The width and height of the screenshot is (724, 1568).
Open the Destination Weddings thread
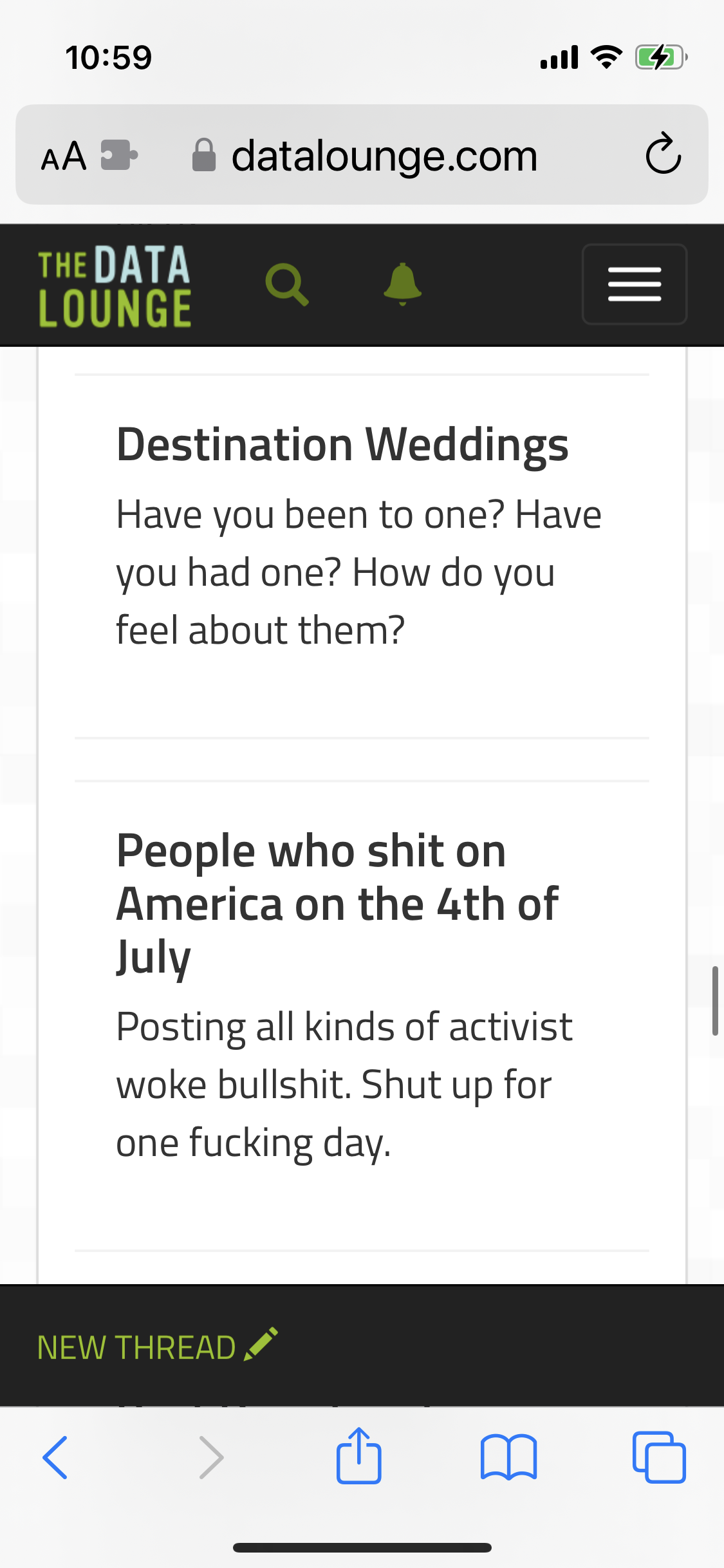342,445
